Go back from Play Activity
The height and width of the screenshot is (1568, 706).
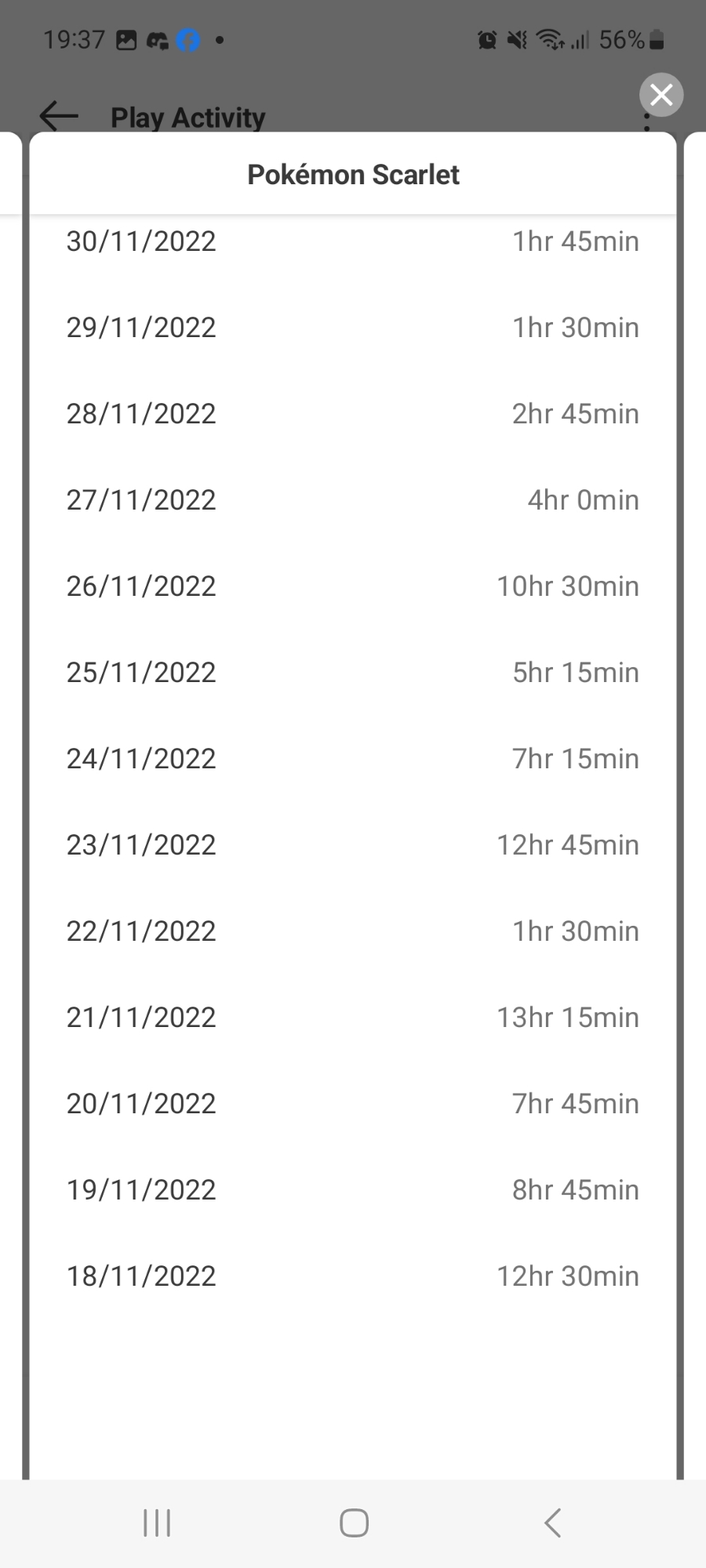click(59, 116)
